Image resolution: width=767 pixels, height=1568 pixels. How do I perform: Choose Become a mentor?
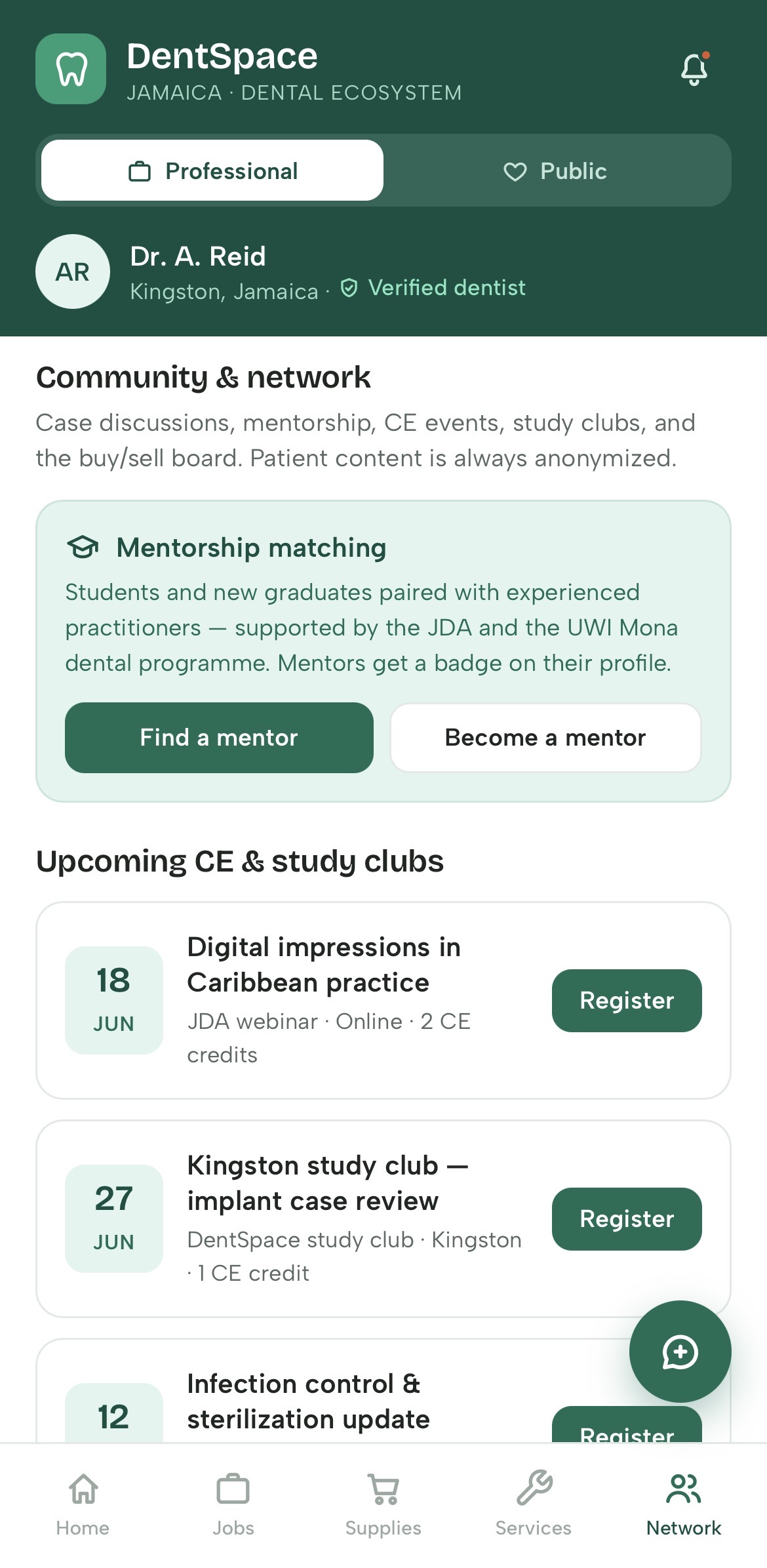pyautogui.click(x=545, y=738)
